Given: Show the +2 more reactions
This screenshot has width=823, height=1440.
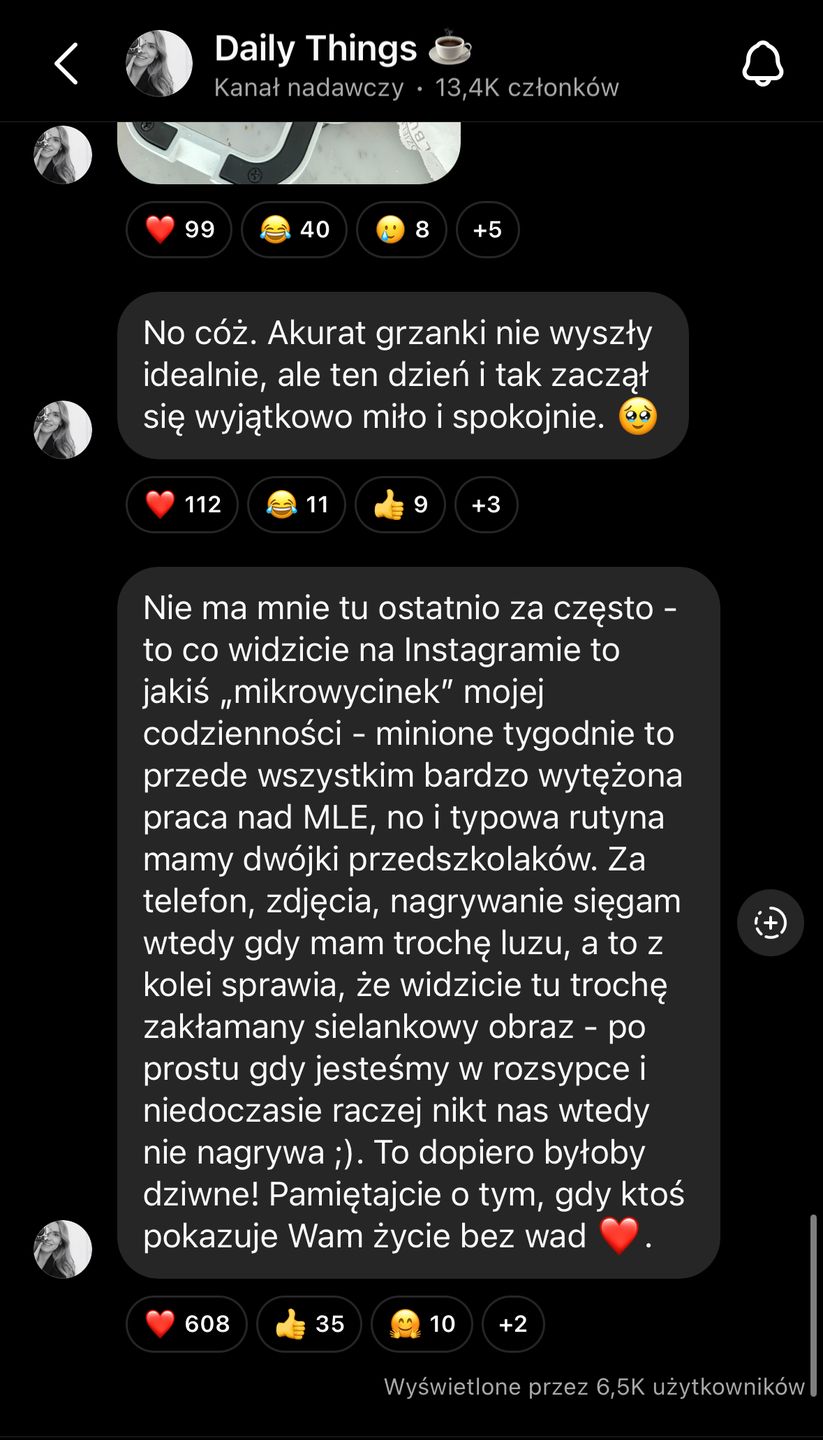Looking at the screenshot, I should 513,1324.
